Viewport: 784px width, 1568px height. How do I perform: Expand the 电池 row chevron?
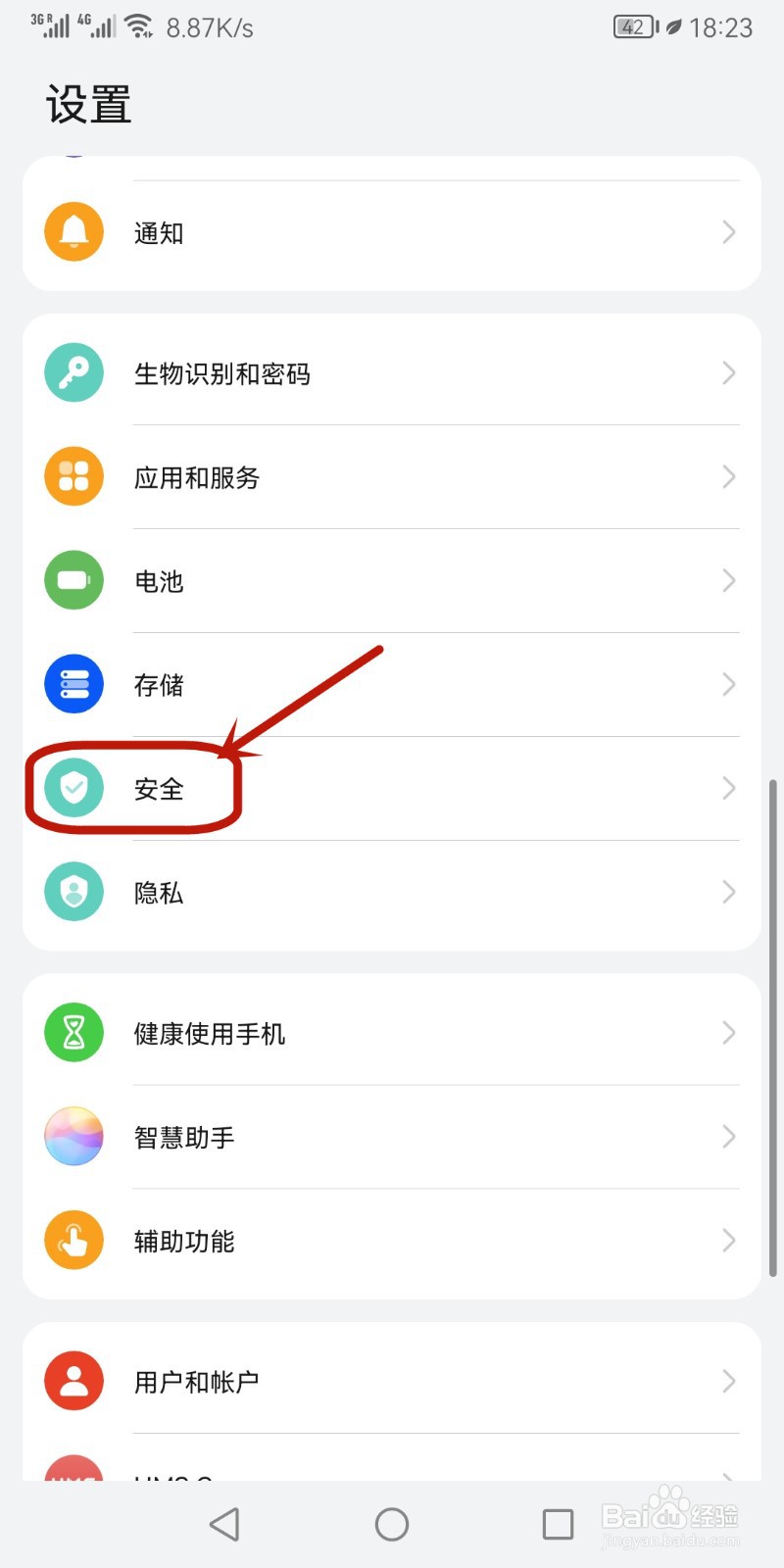tap(727, 580)
